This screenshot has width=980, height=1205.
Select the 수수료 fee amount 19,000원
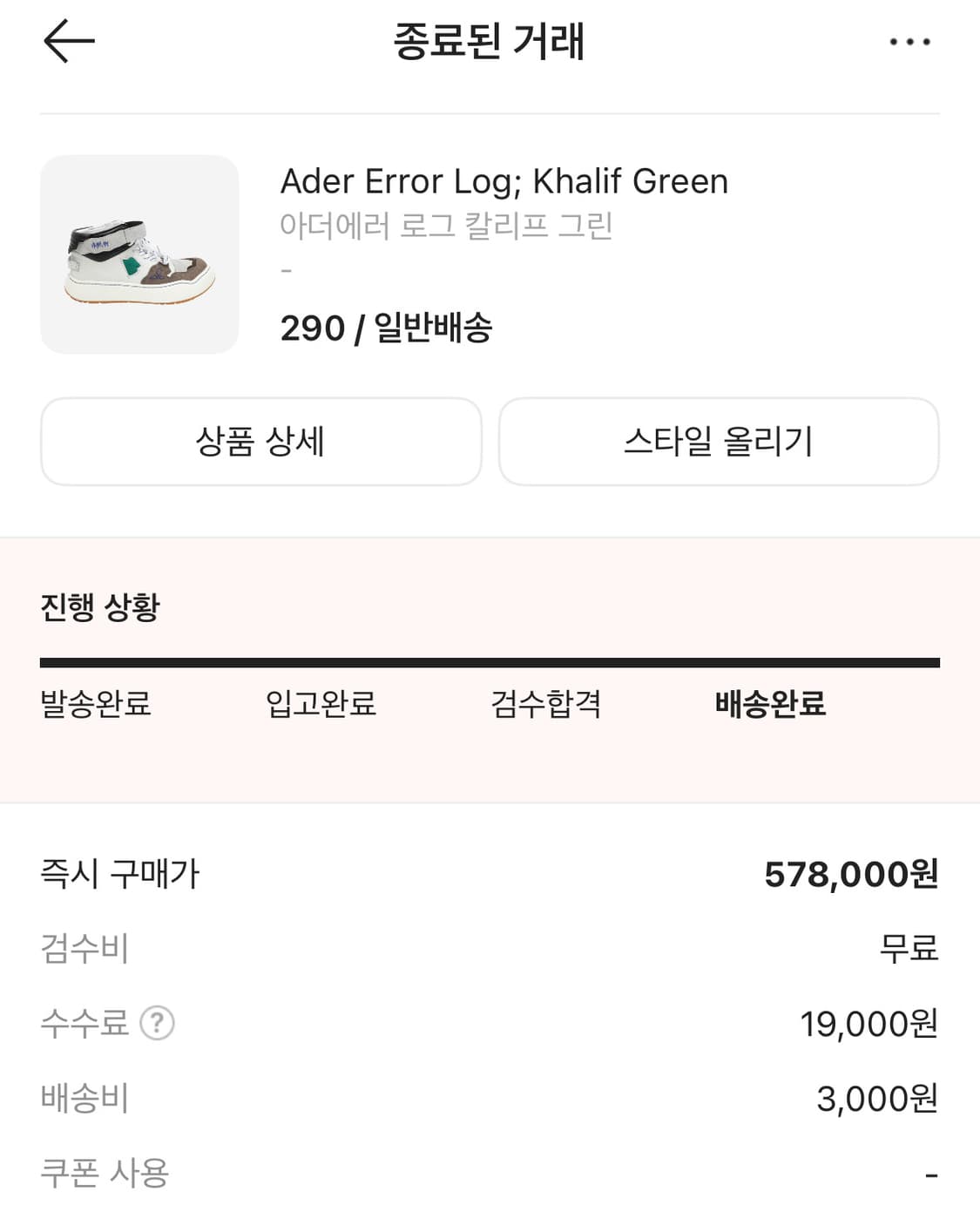(869, 1025)
